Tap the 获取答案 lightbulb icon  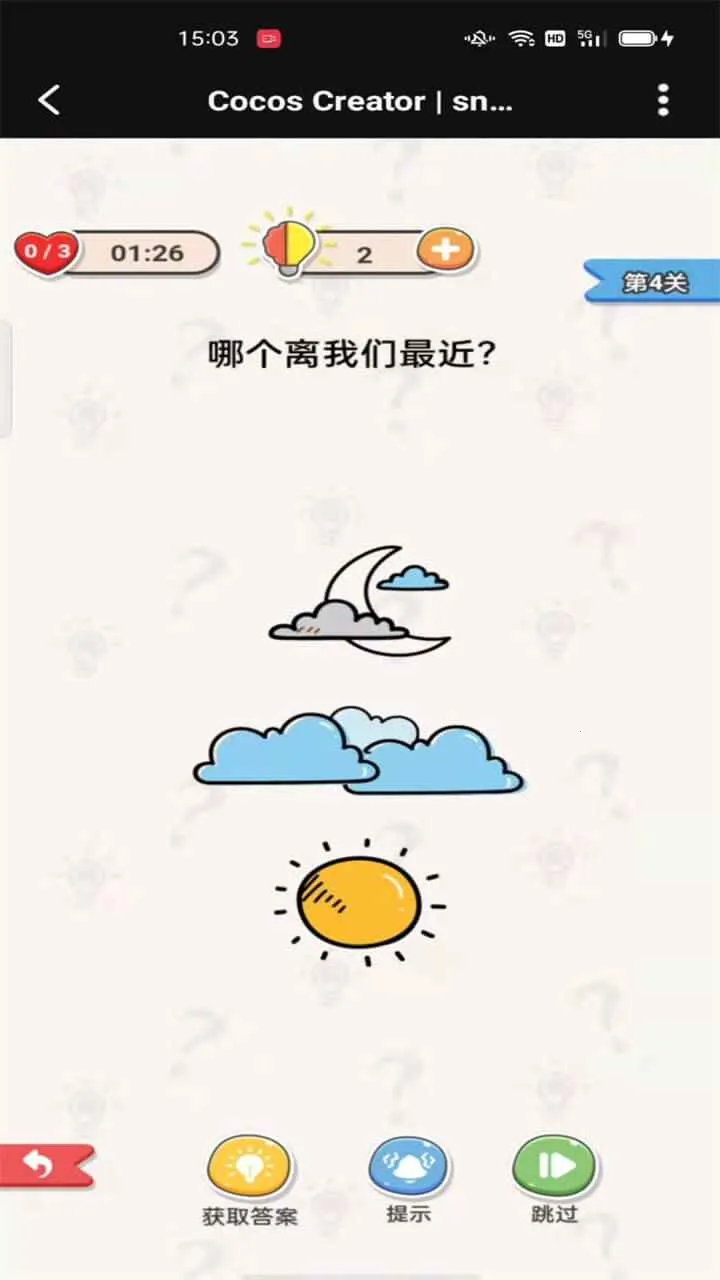[x=249, y=1166]
